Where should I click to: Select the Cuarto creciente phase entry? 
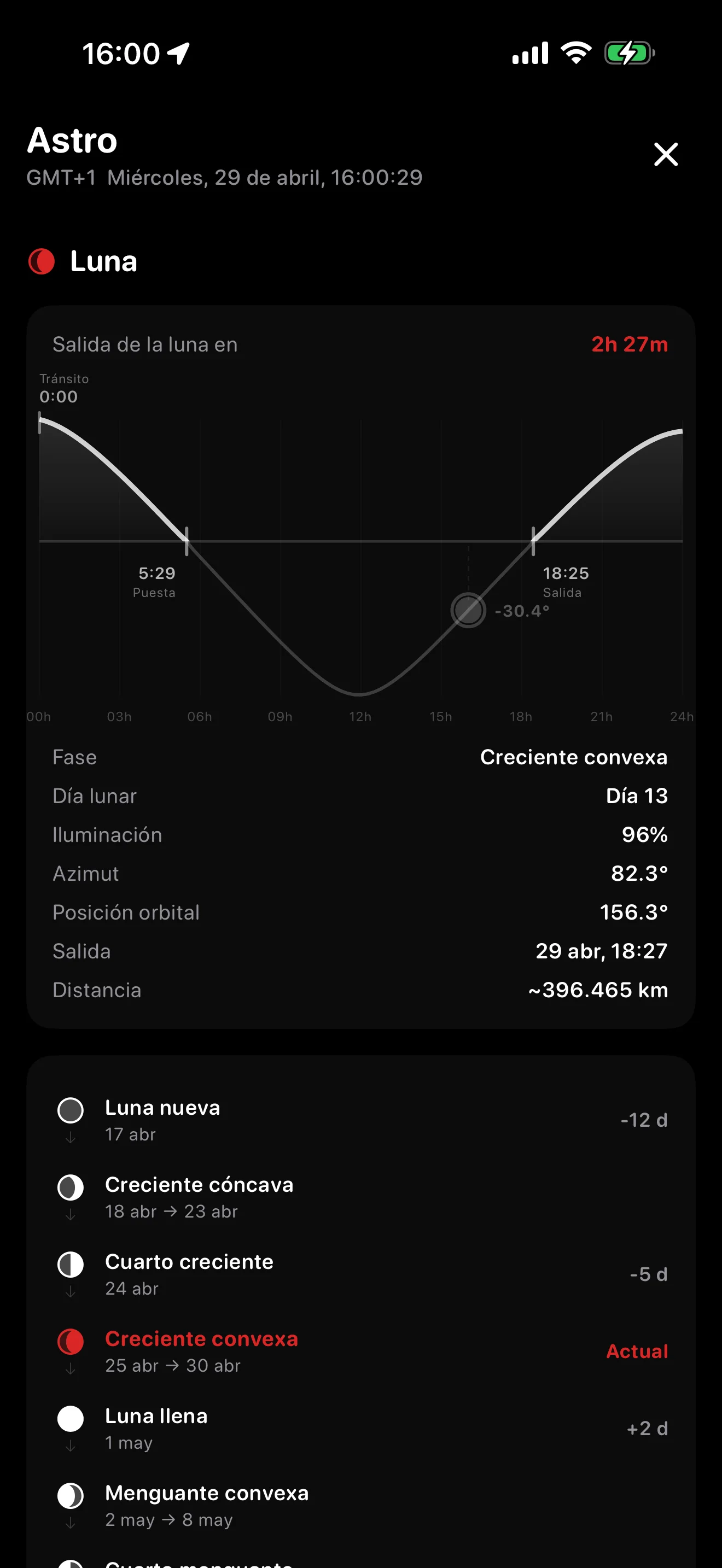[x=361, y=1274]
